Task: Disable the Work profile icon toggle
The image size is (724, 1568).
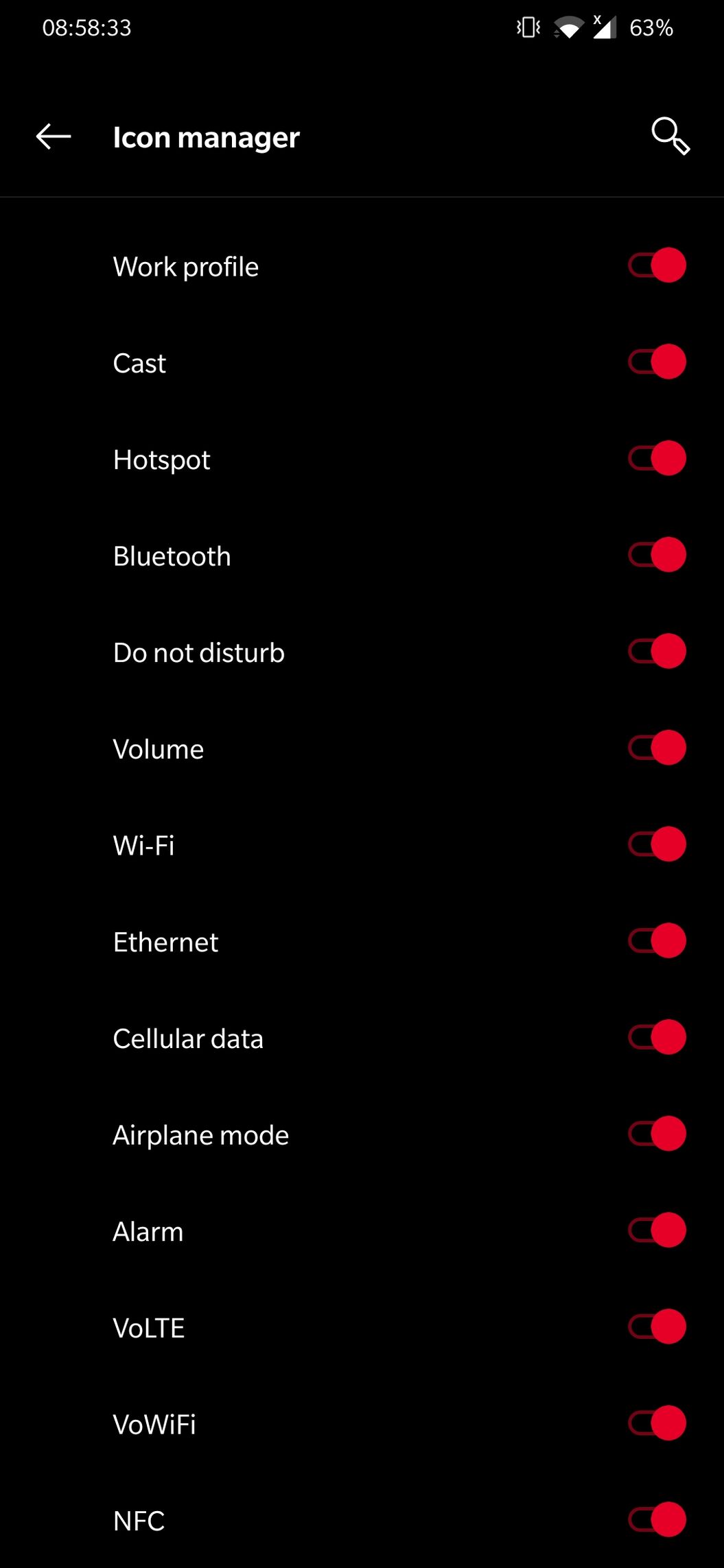Action: tap(657, 265)
